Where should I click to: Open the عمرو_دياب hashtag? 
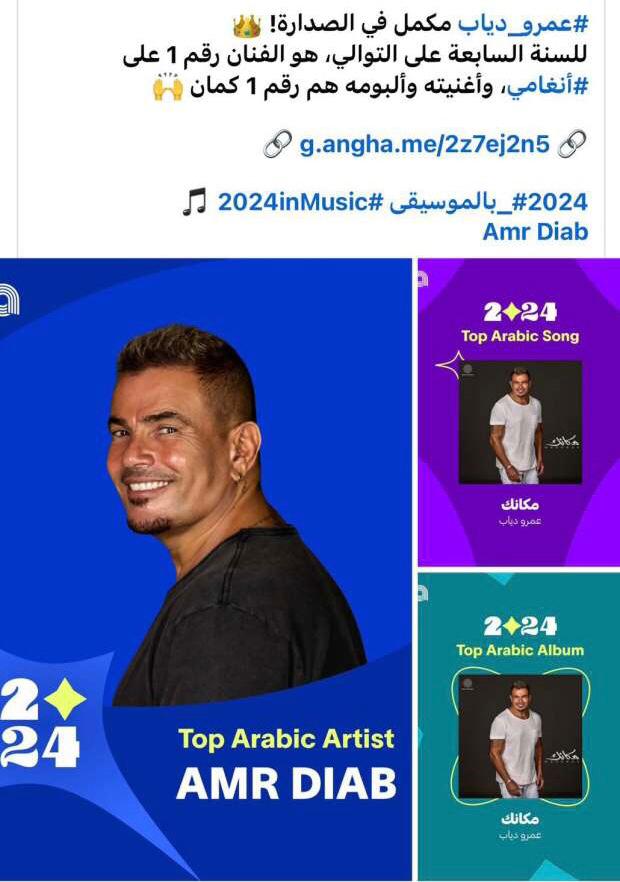point(532,26)
